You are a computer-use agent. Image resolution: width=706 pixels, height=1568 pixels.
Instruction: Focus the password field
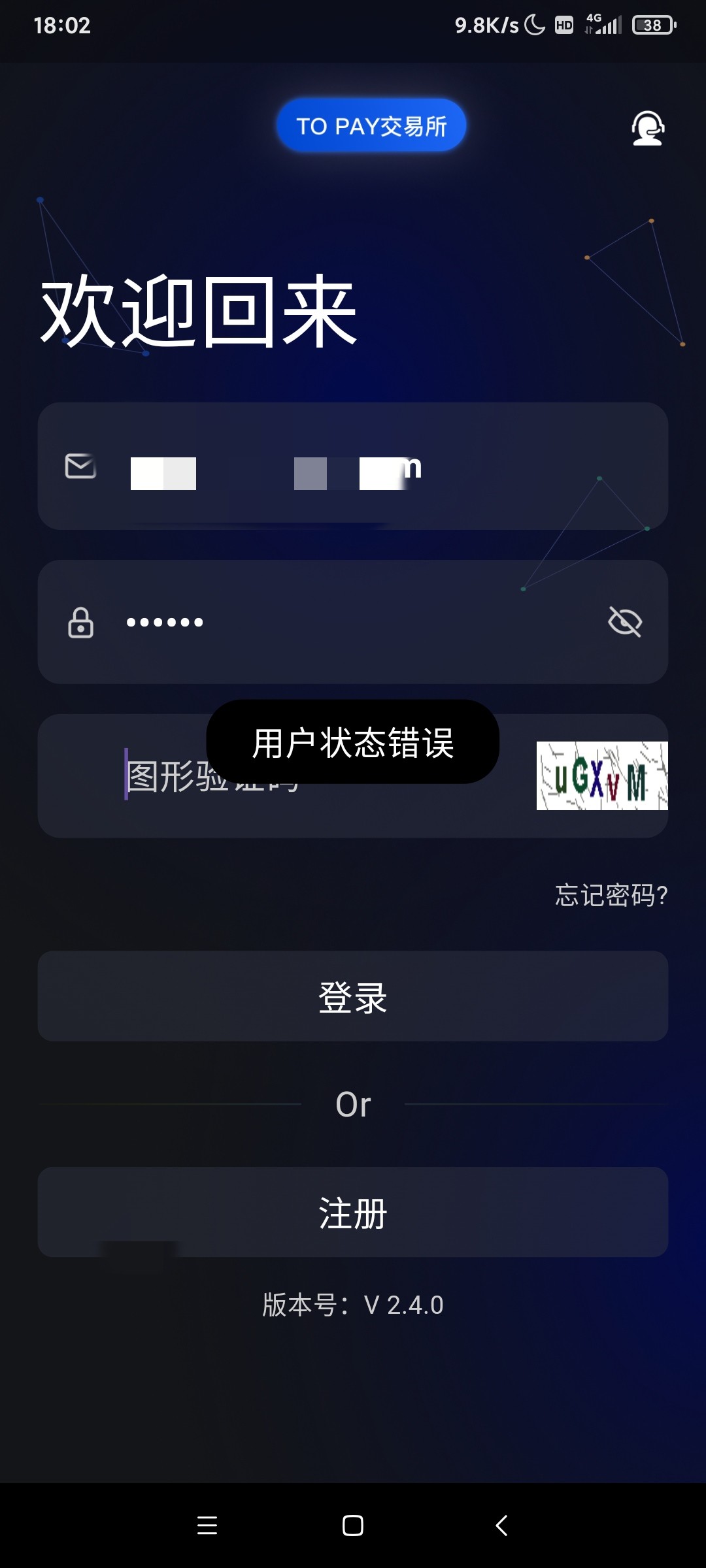pyautogui.click(x=353, y=622)
